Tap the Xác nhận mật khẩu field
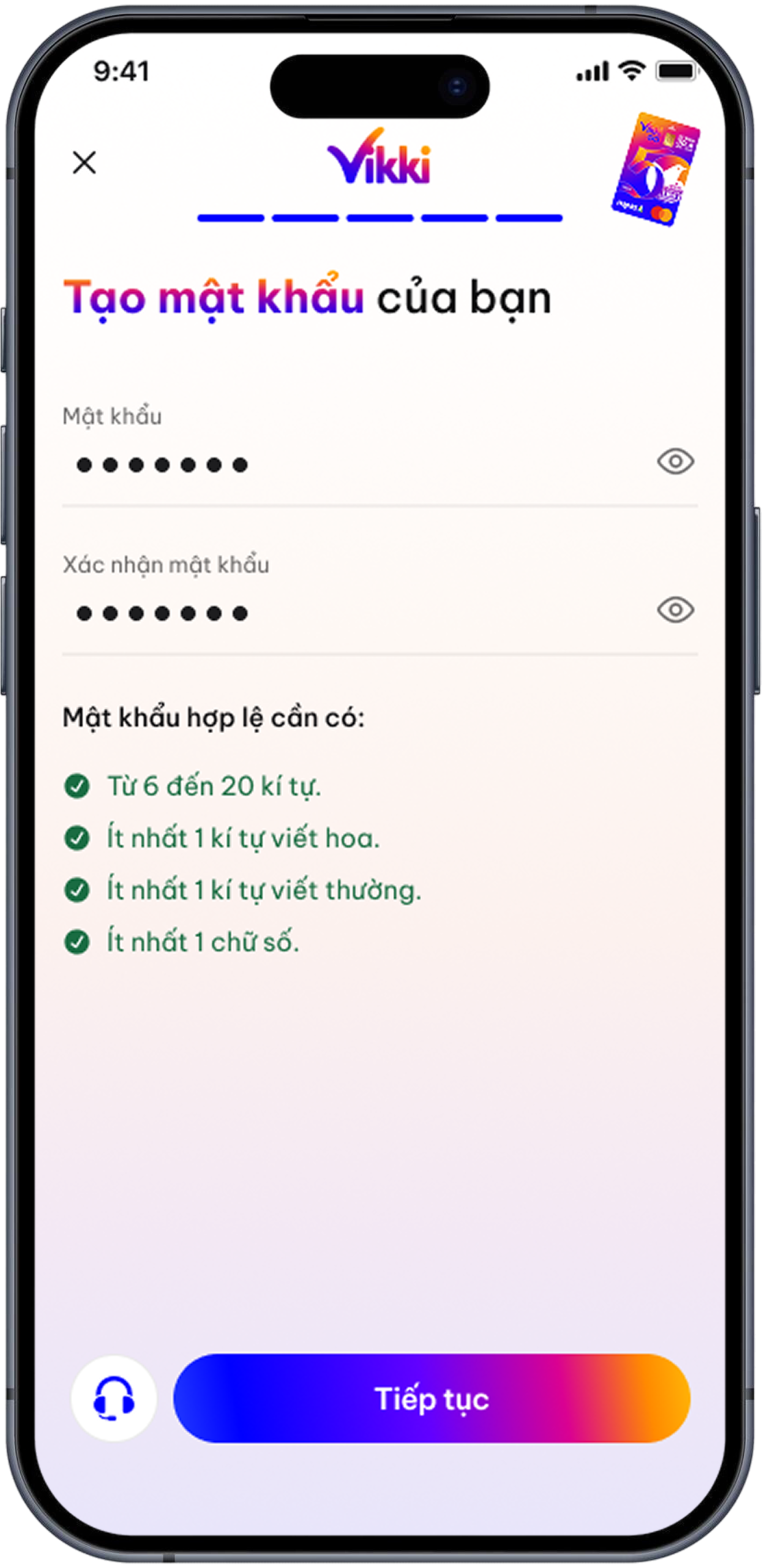 click(343, 613)
